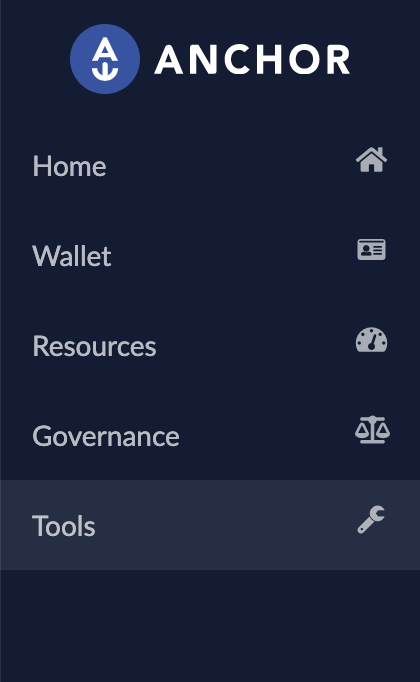Image resolution: width=420 pixels, height=682 pixels.
Task: Tap the Tools menu item
Action: [210, 525]
